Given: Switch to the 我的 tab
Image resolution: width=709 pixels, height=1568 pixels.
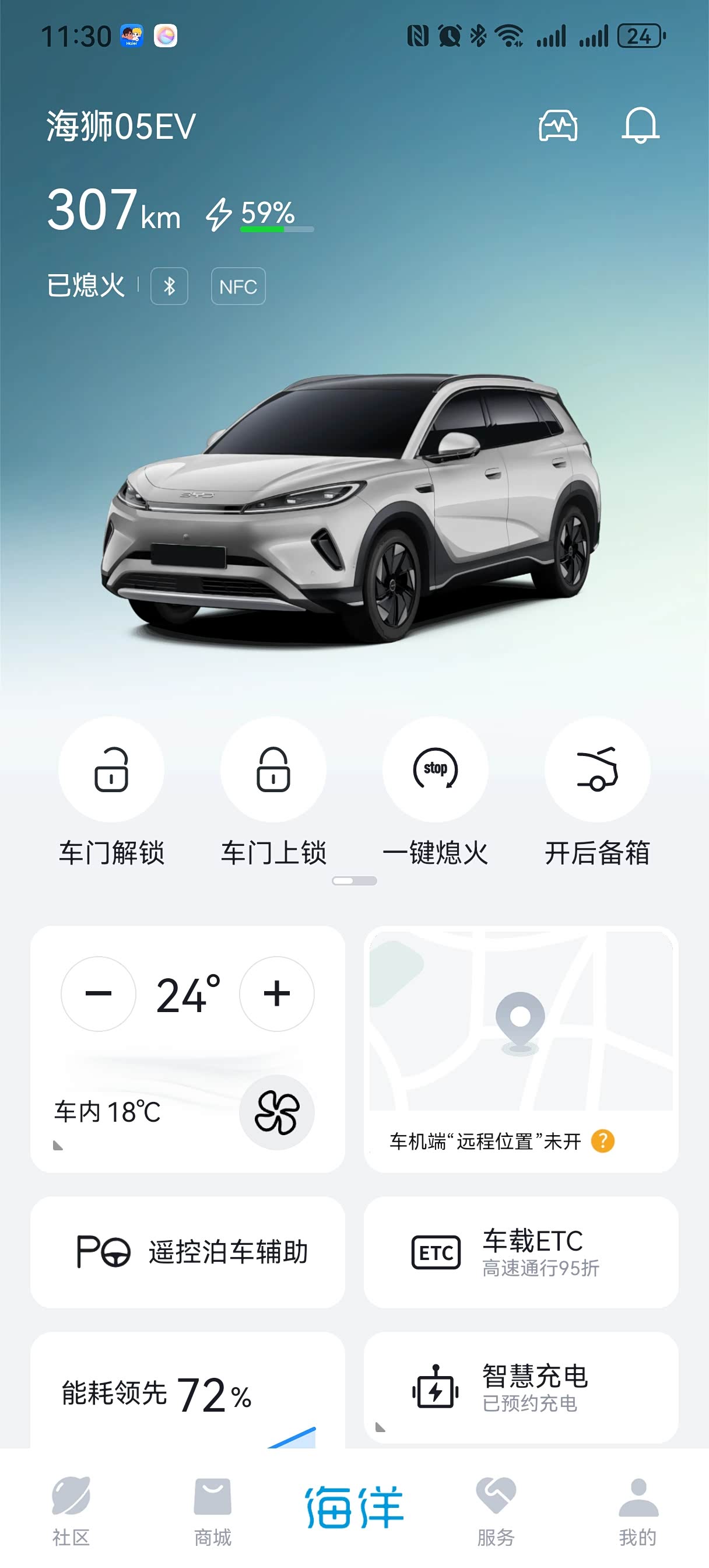Looking at the screenshot, I should (x=638, y=1511).
